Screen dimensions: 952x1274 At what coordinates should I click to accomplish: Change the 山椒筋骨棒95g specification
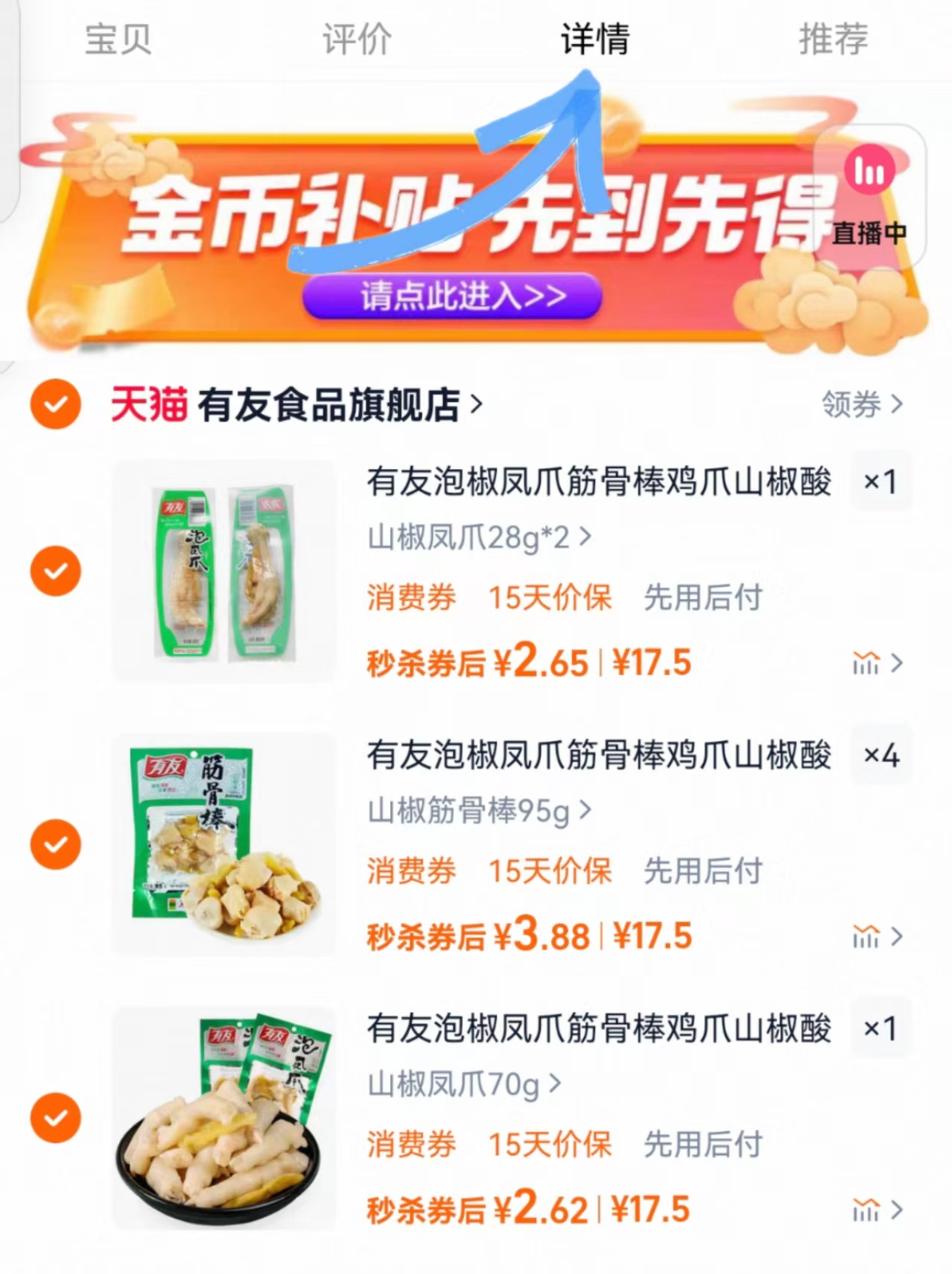pyautogui.click(x=479, y=810)
